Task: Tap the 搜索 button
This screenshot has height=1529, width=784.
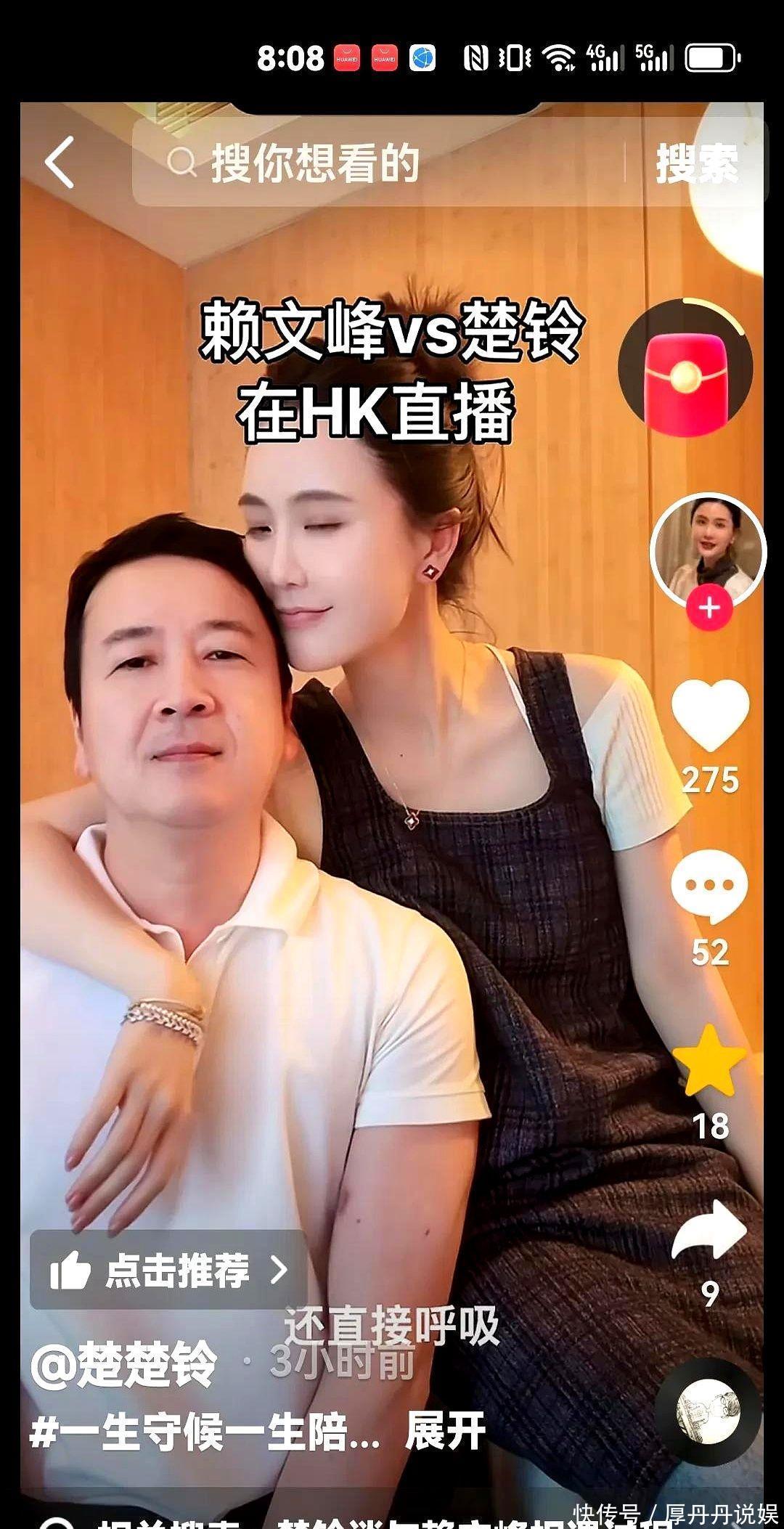Action: 695,163
